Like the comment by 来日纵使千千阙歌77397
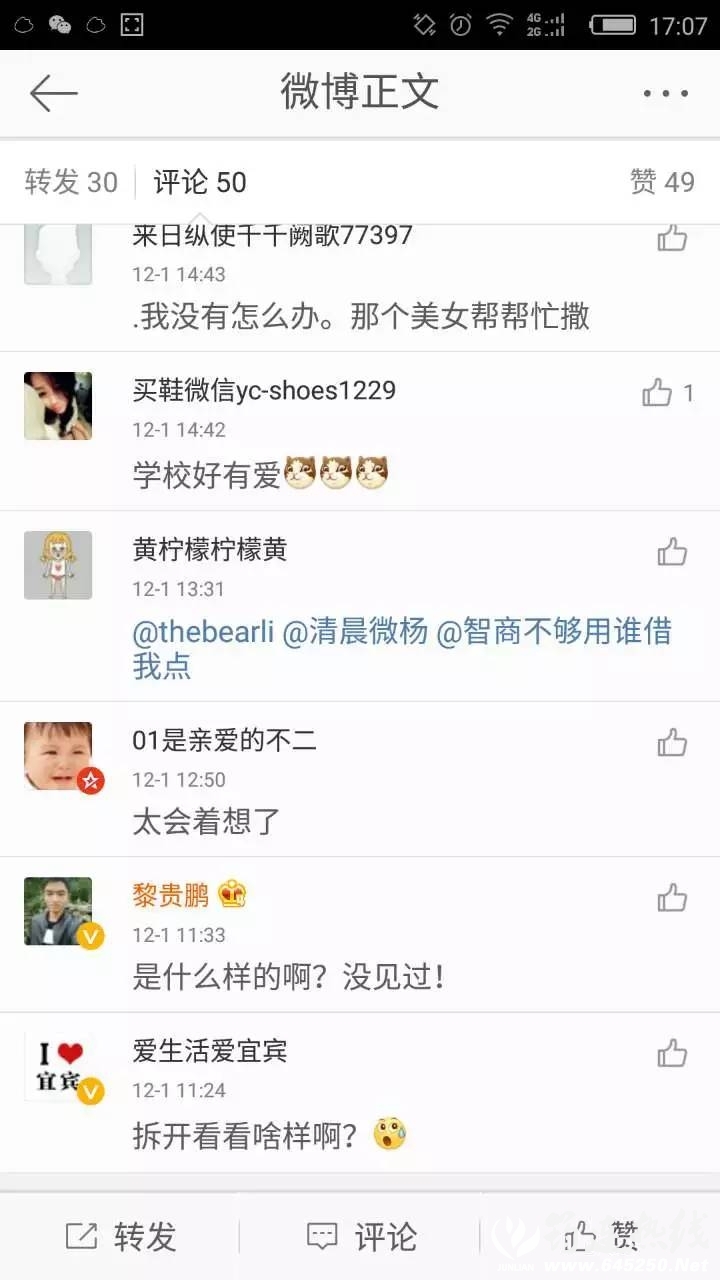The image size is (720, 1280). 672,238
